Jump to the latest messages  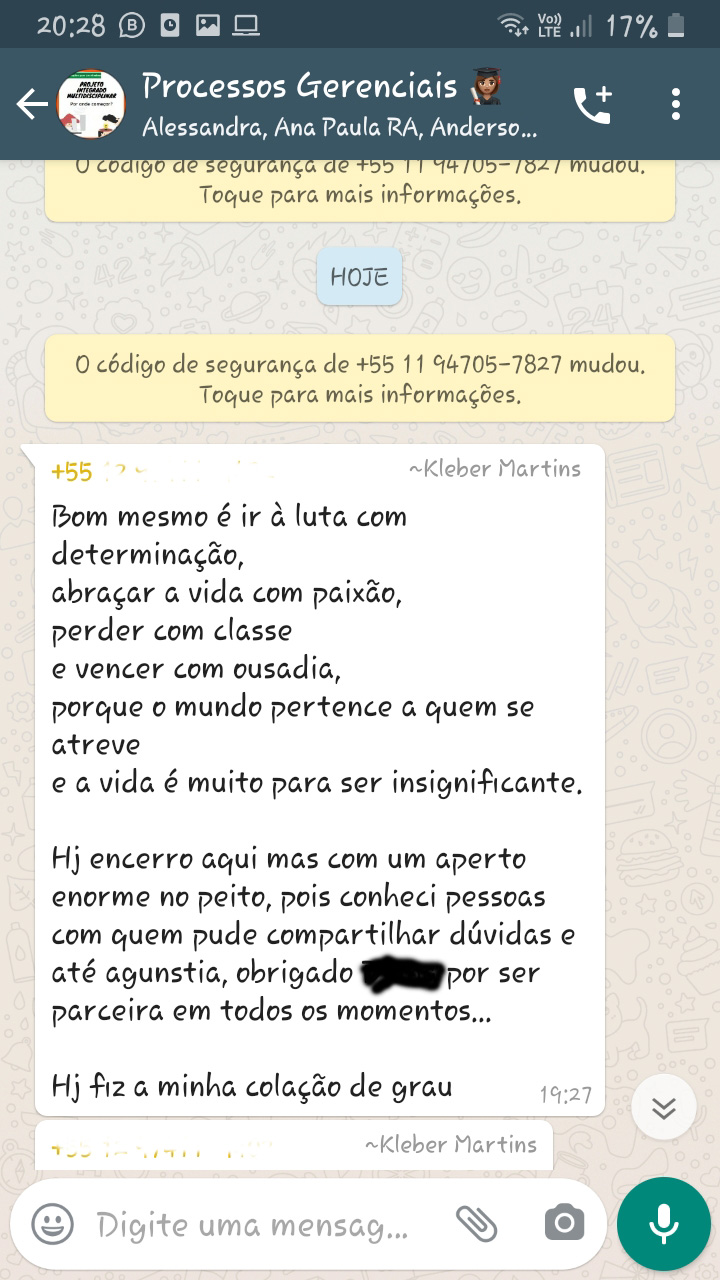point(664,1107)
